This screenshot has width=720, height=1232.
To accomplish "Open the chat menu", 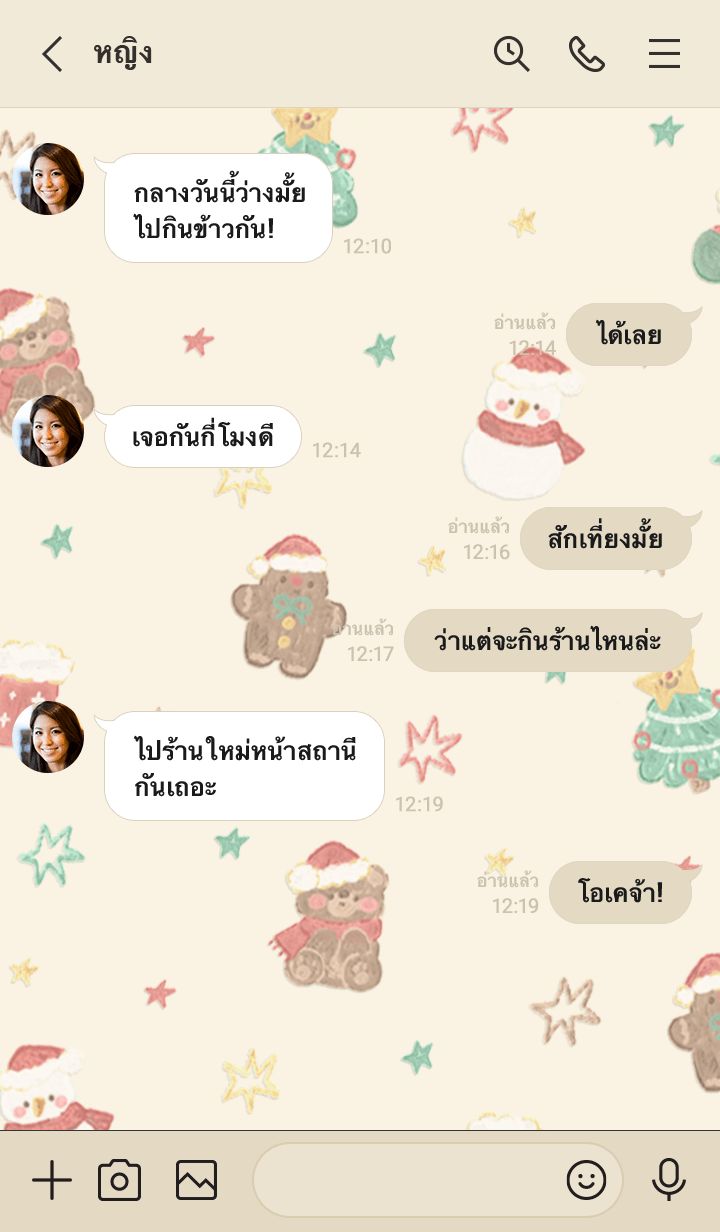I will click(664, 54).
